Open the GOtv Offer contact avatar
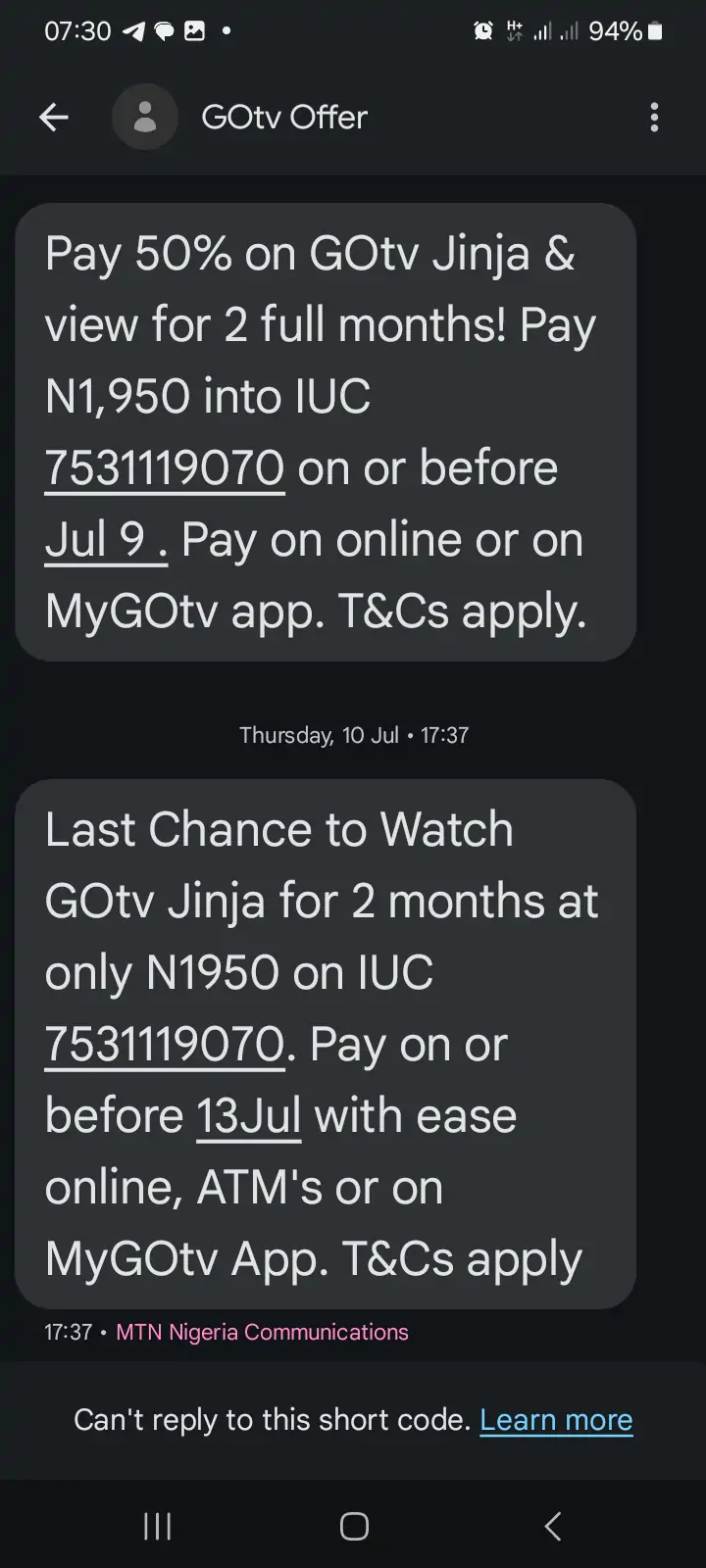Viewport: 706px width, 1568px height. (145, 117)
